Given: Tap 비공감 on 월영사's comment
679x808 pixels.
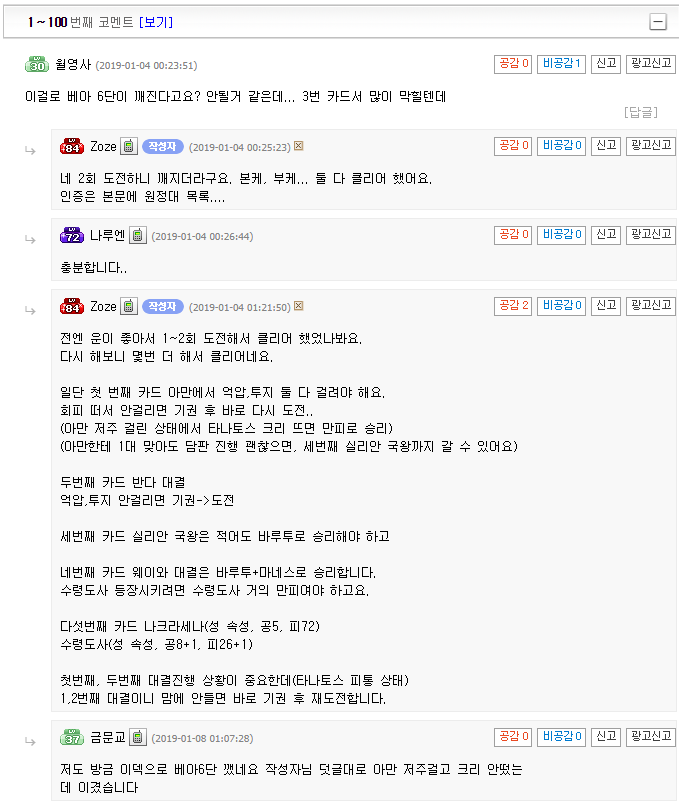Looking at the screenshot, I should point(562,64).
